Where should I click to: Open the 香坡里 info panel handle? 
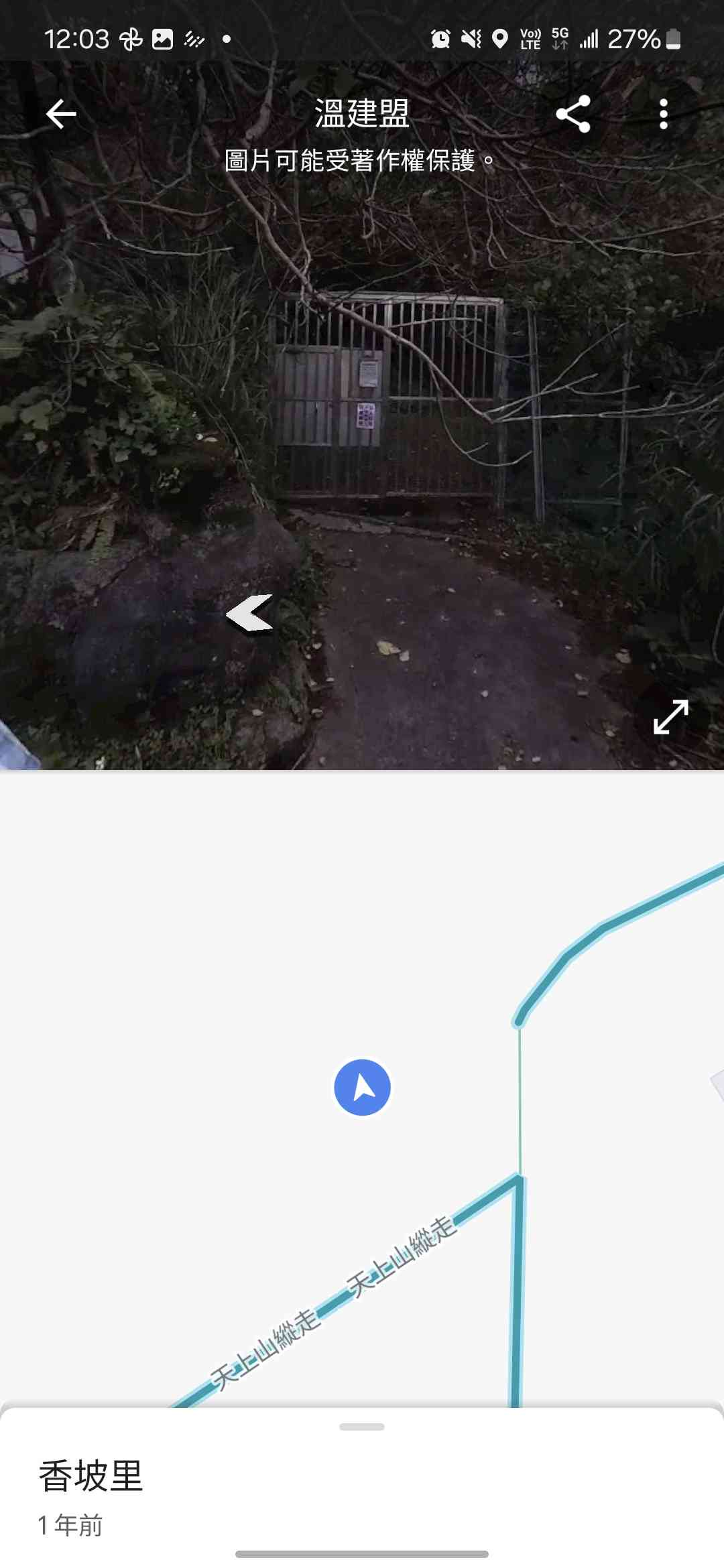(x=362, y=1427)
